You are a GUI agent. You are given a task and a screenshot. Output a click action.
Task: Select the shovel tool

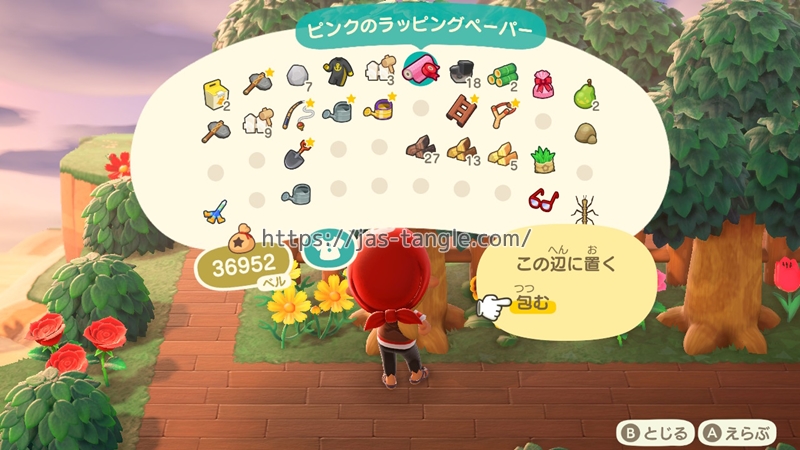(x=296, y=153)
